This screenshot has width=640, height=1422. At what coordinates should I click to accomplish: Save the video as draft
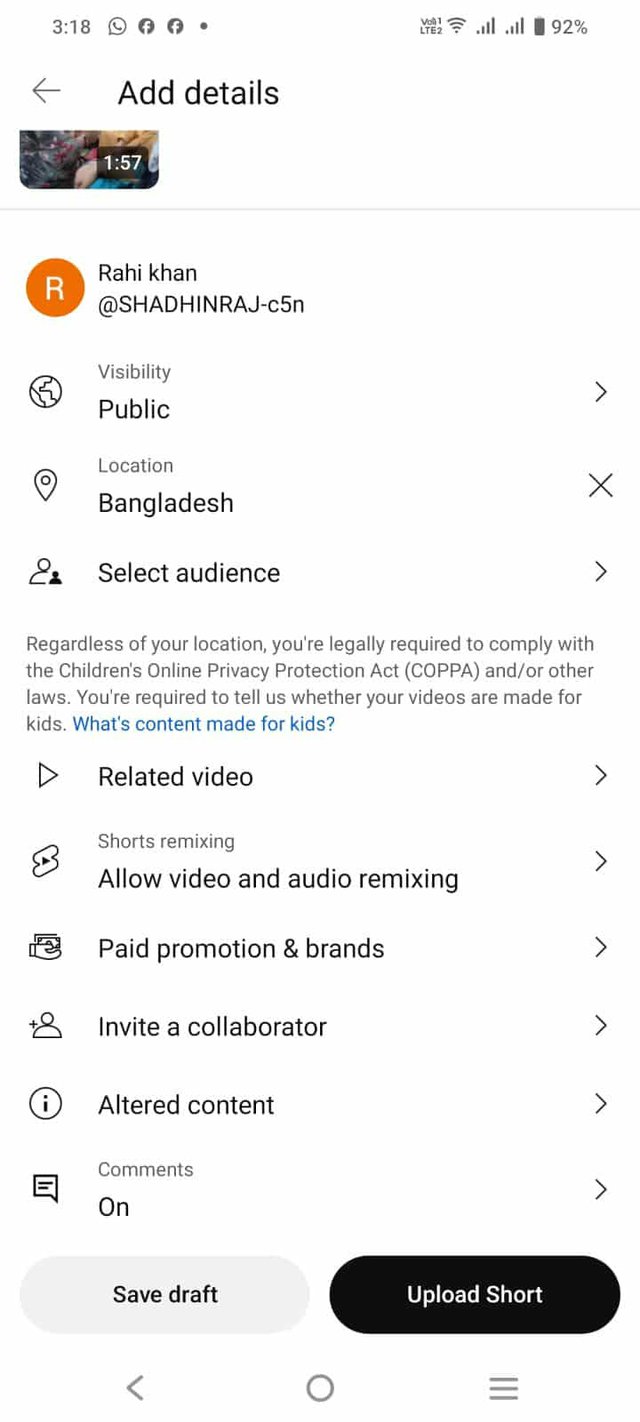(x=165, y=1294)
